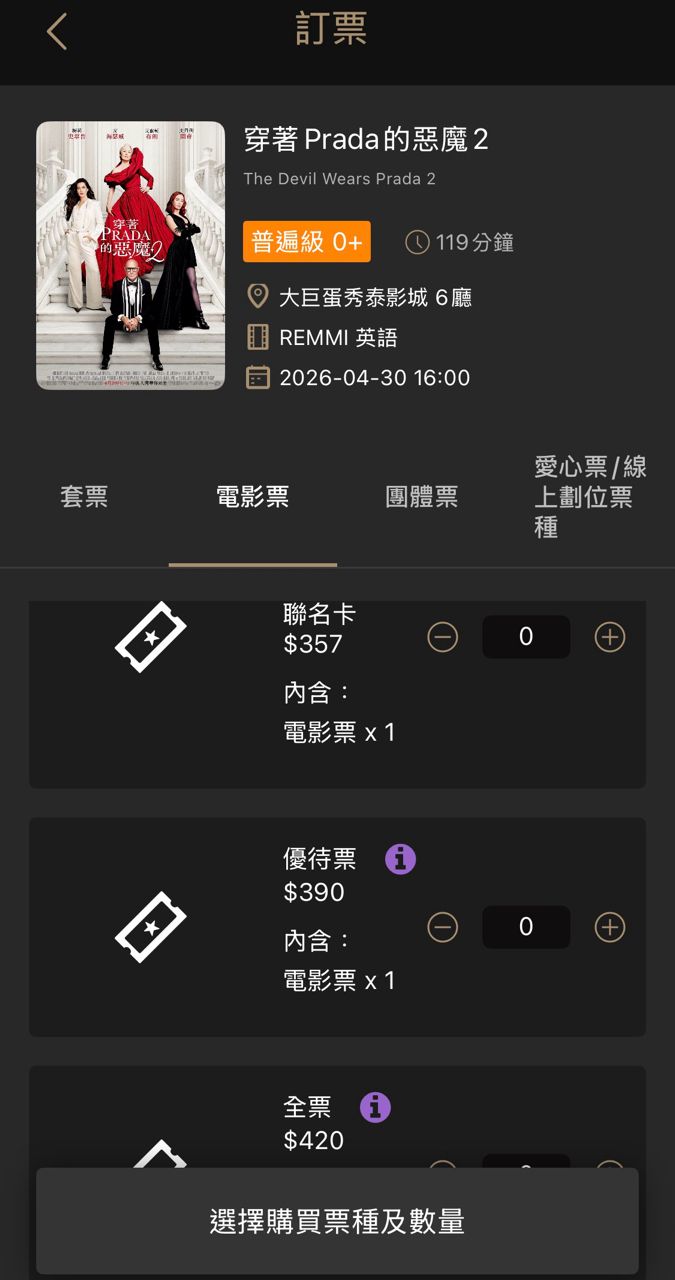Go back from the 訂票 screen
The height and width of the screenshot is (1280, 675).
coord(57,32)
